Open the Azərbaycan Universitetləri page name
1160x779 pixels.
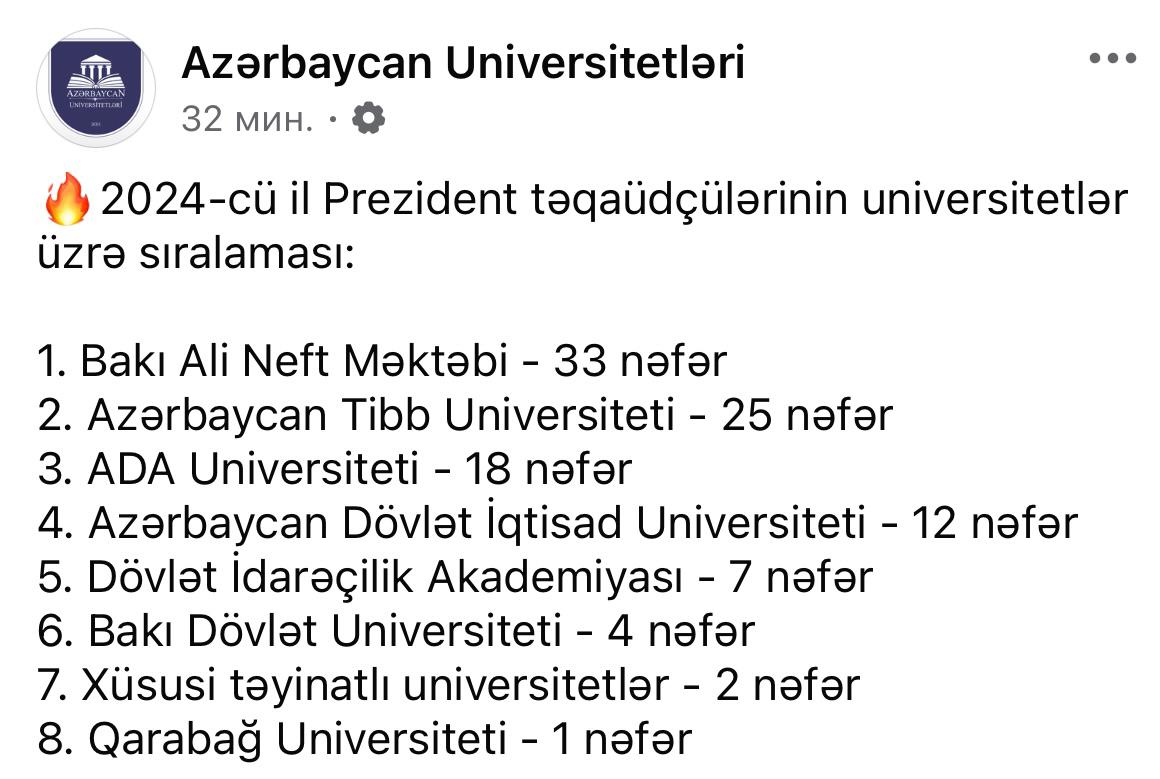click(463, 64)
